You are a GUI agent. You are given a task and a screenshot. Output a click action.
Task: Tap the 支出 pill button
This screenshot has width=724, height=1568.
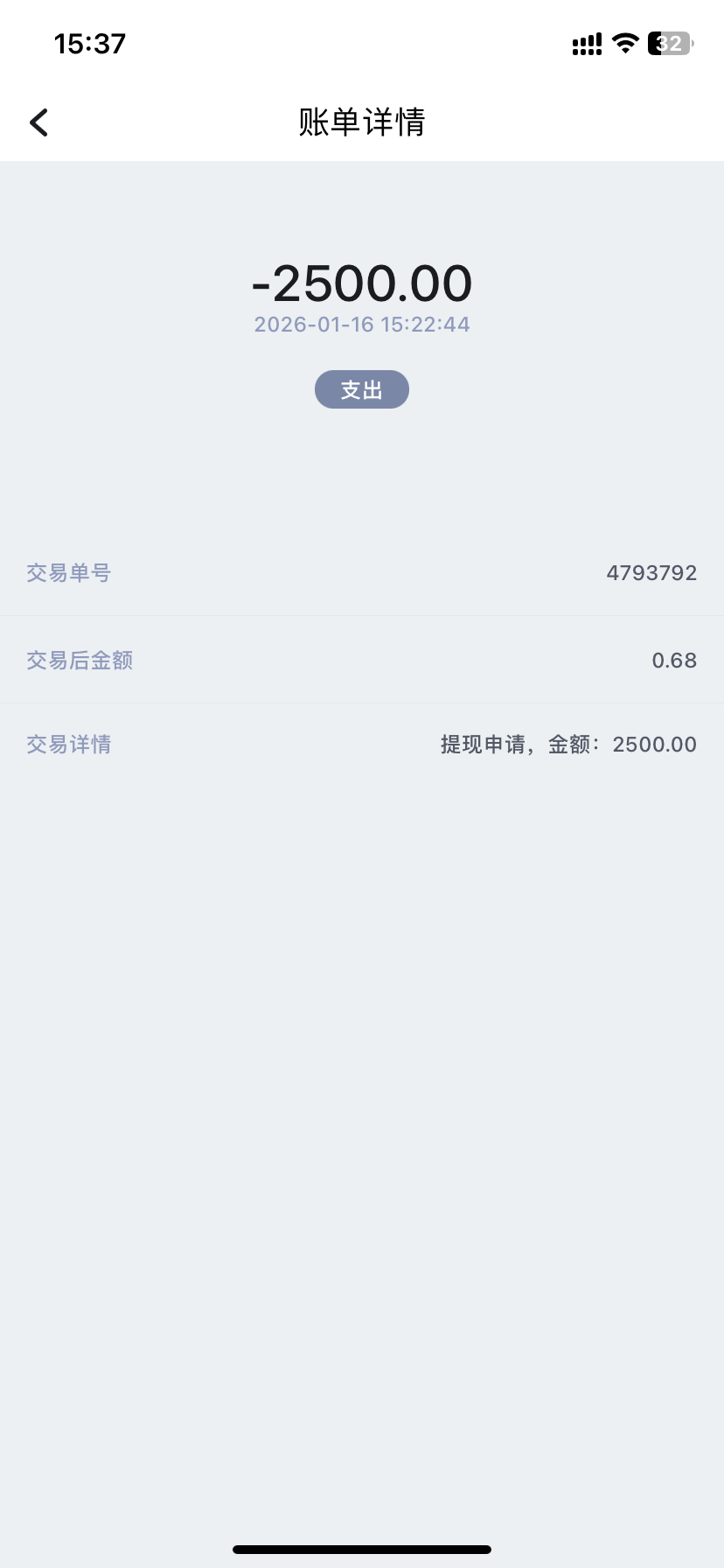click(361, 389)
